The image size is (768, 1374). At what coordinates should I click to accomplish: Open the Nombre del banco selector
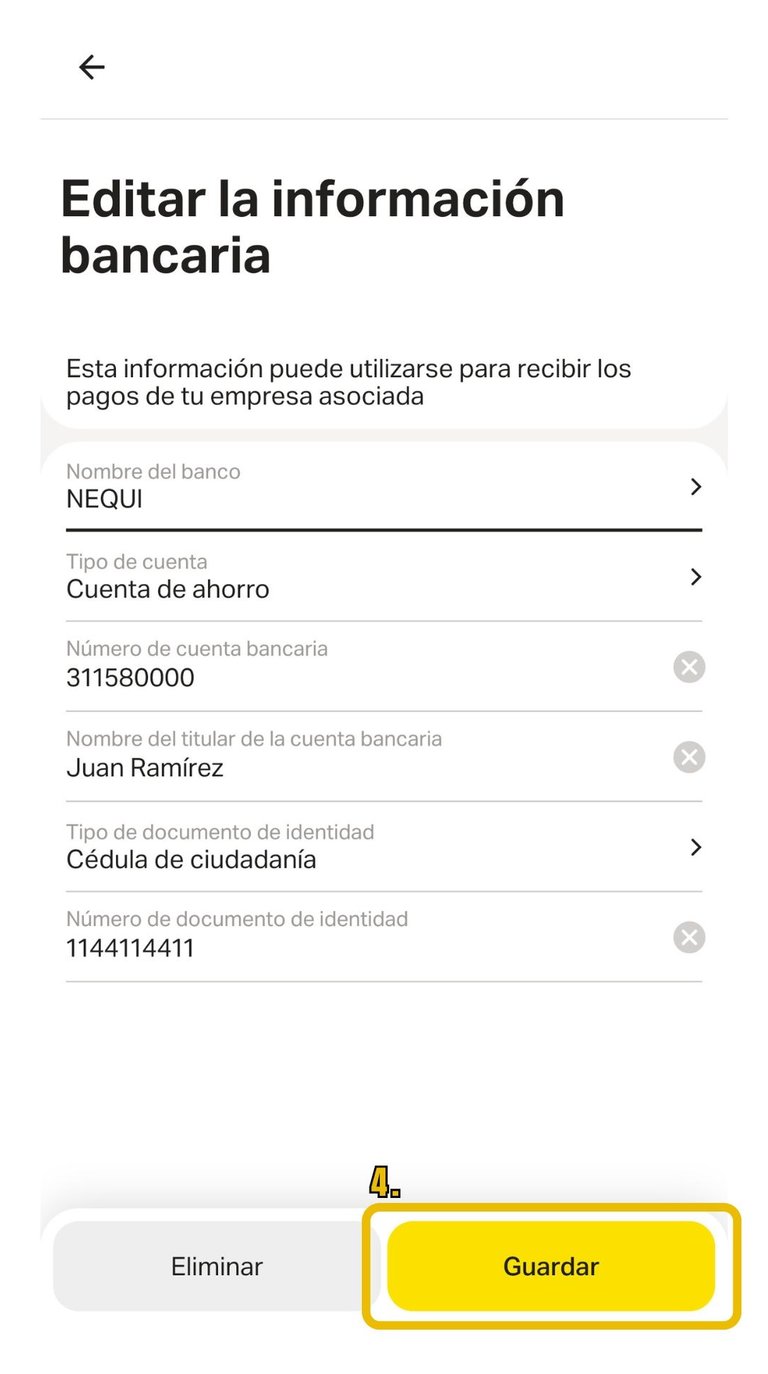pyautogui.click(x=383, y=487)
